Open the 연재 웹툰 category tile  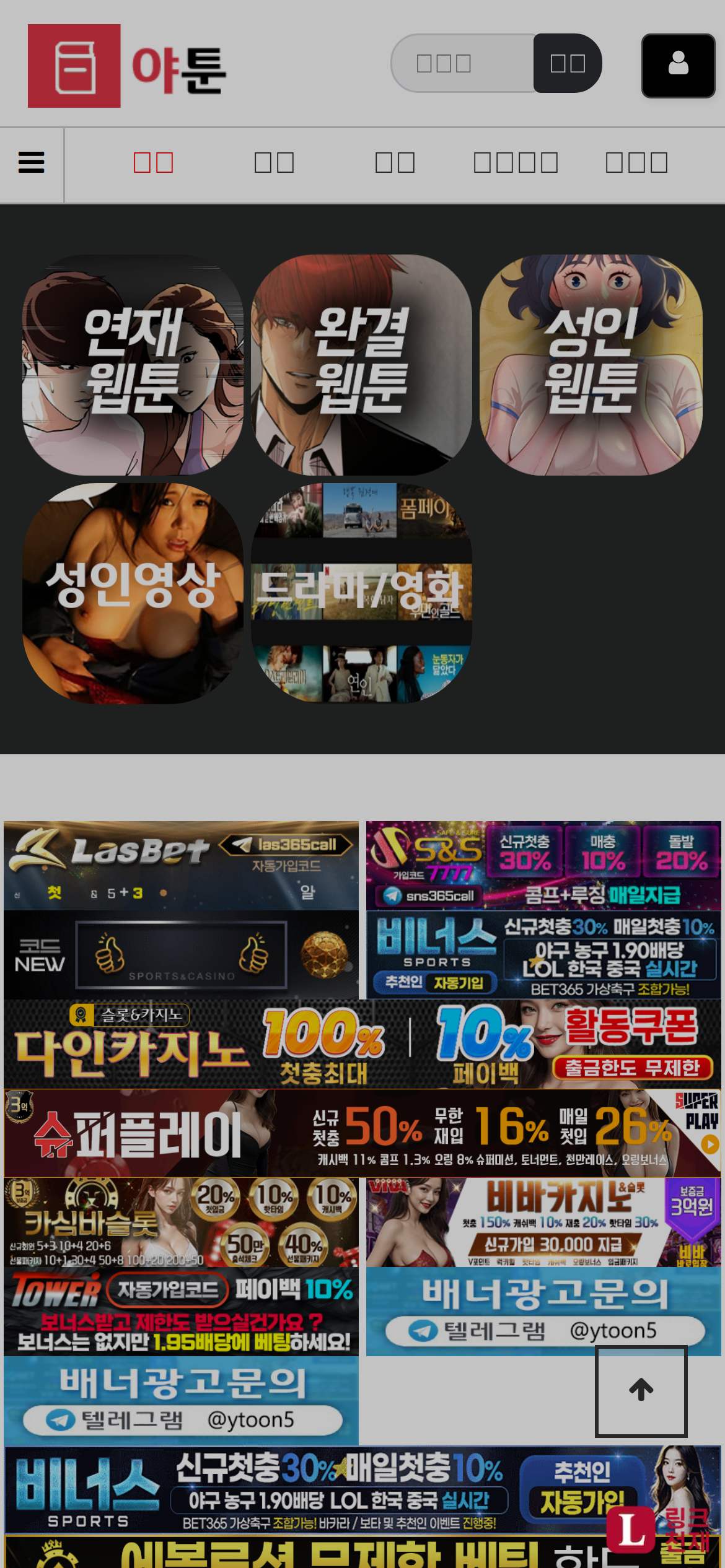[133, 365]
